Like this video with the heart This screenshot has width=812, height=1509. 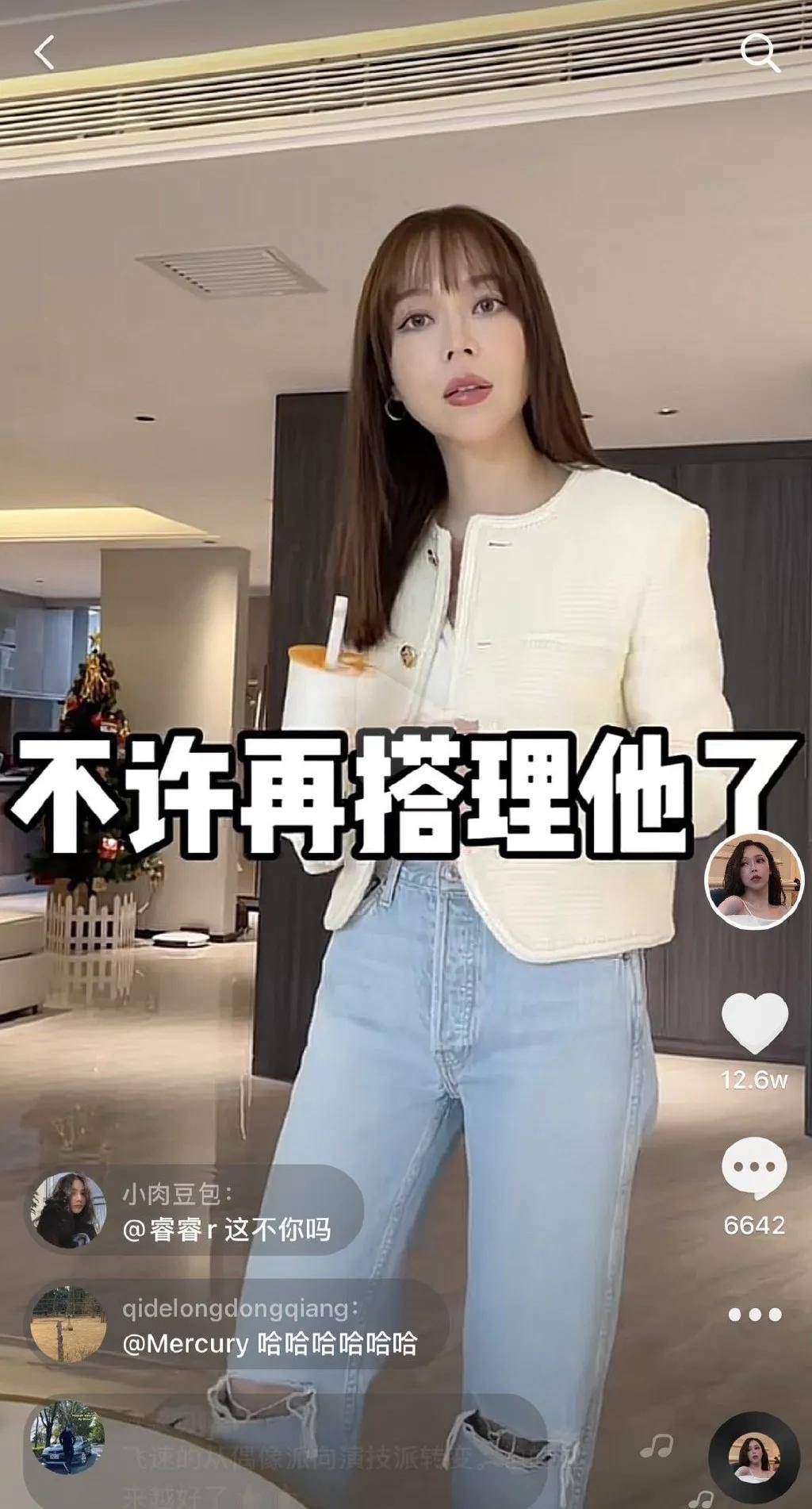(754, 1022)
